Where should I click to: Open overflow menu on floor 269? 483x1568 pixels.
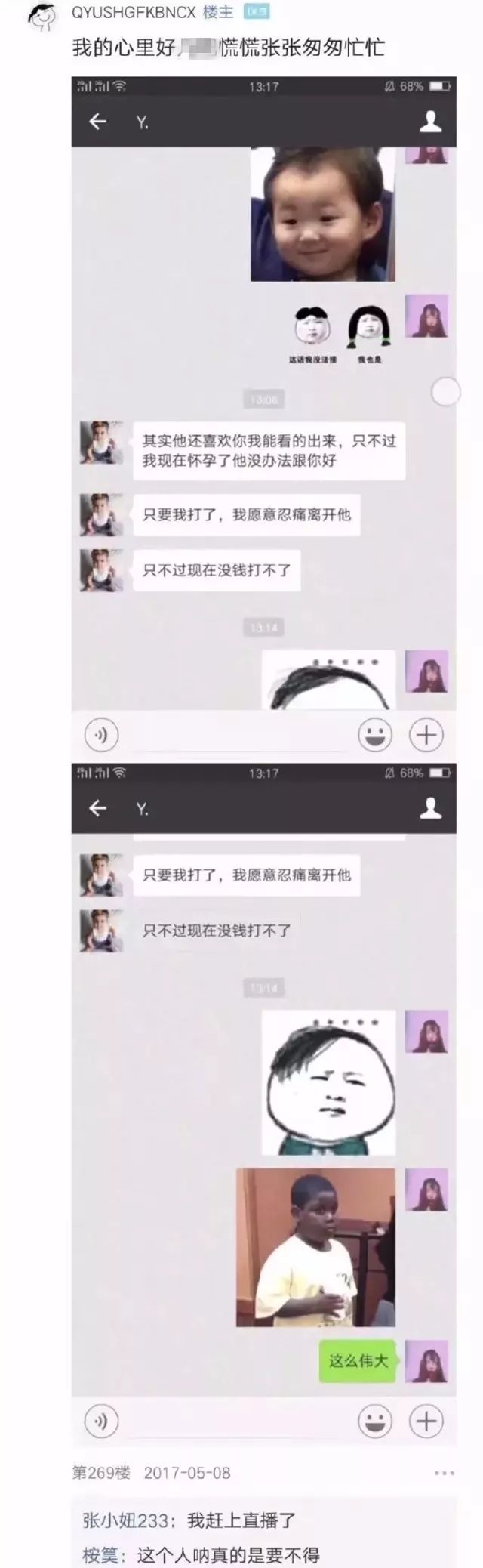click(x=444, y=1473)
